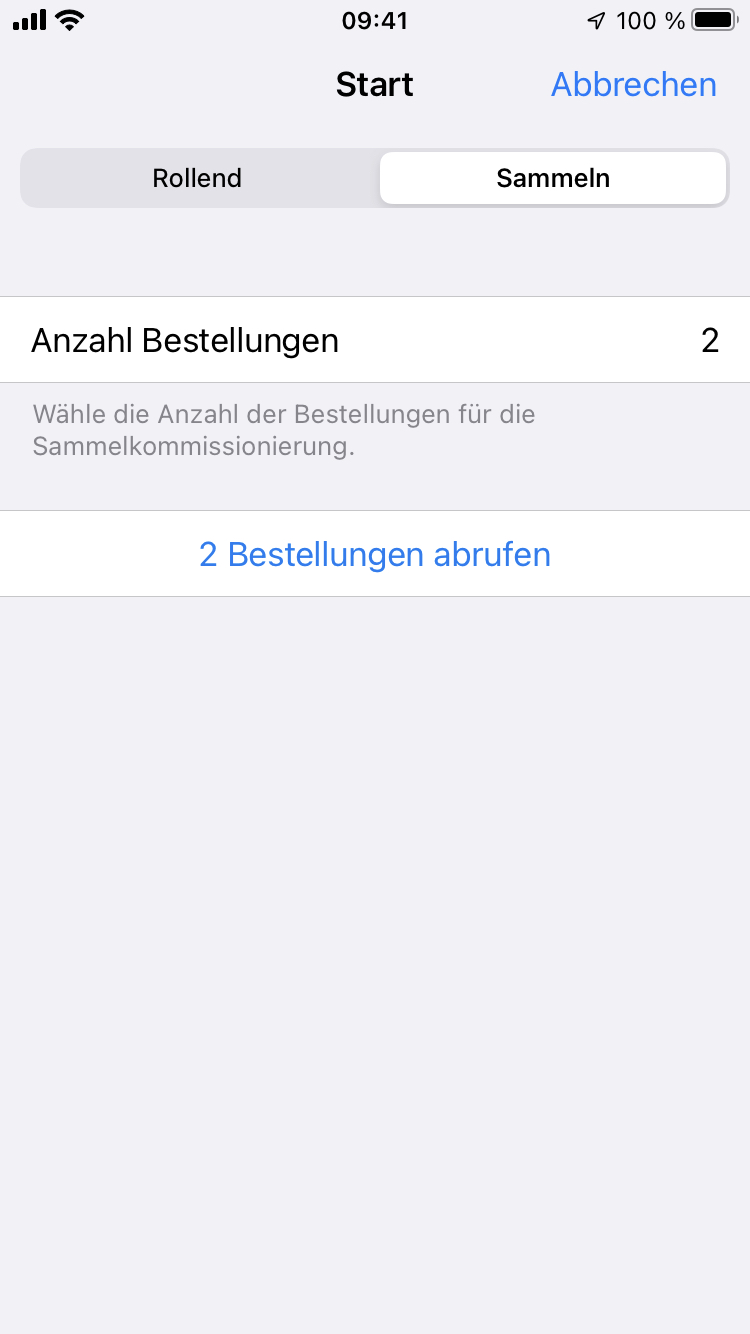Tap Abbrechen to cancel

(x=633, y=85)
